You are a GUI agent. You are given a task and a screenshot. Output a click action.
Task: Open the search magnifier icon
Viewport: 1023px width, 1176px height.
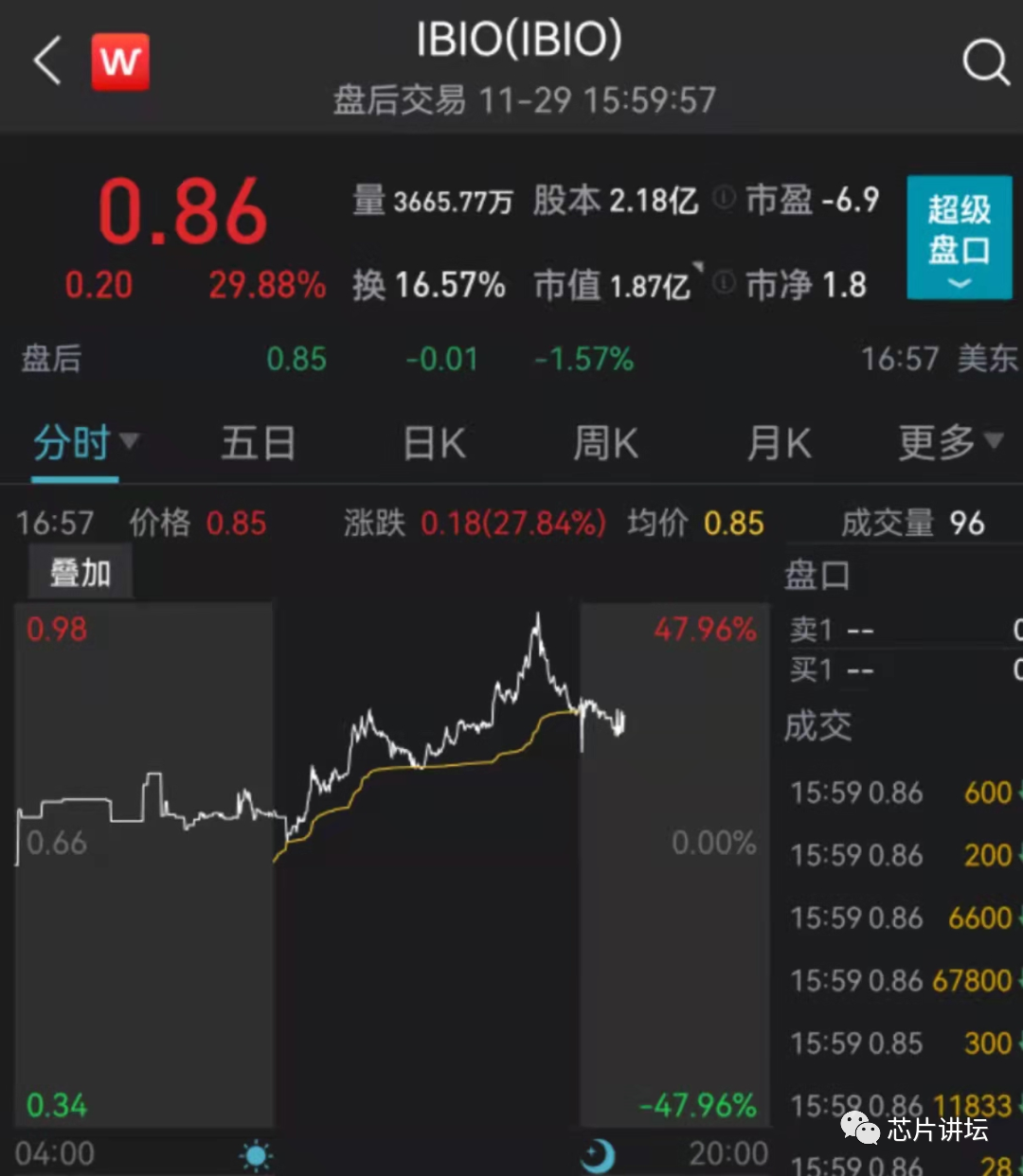click(984, 62)
